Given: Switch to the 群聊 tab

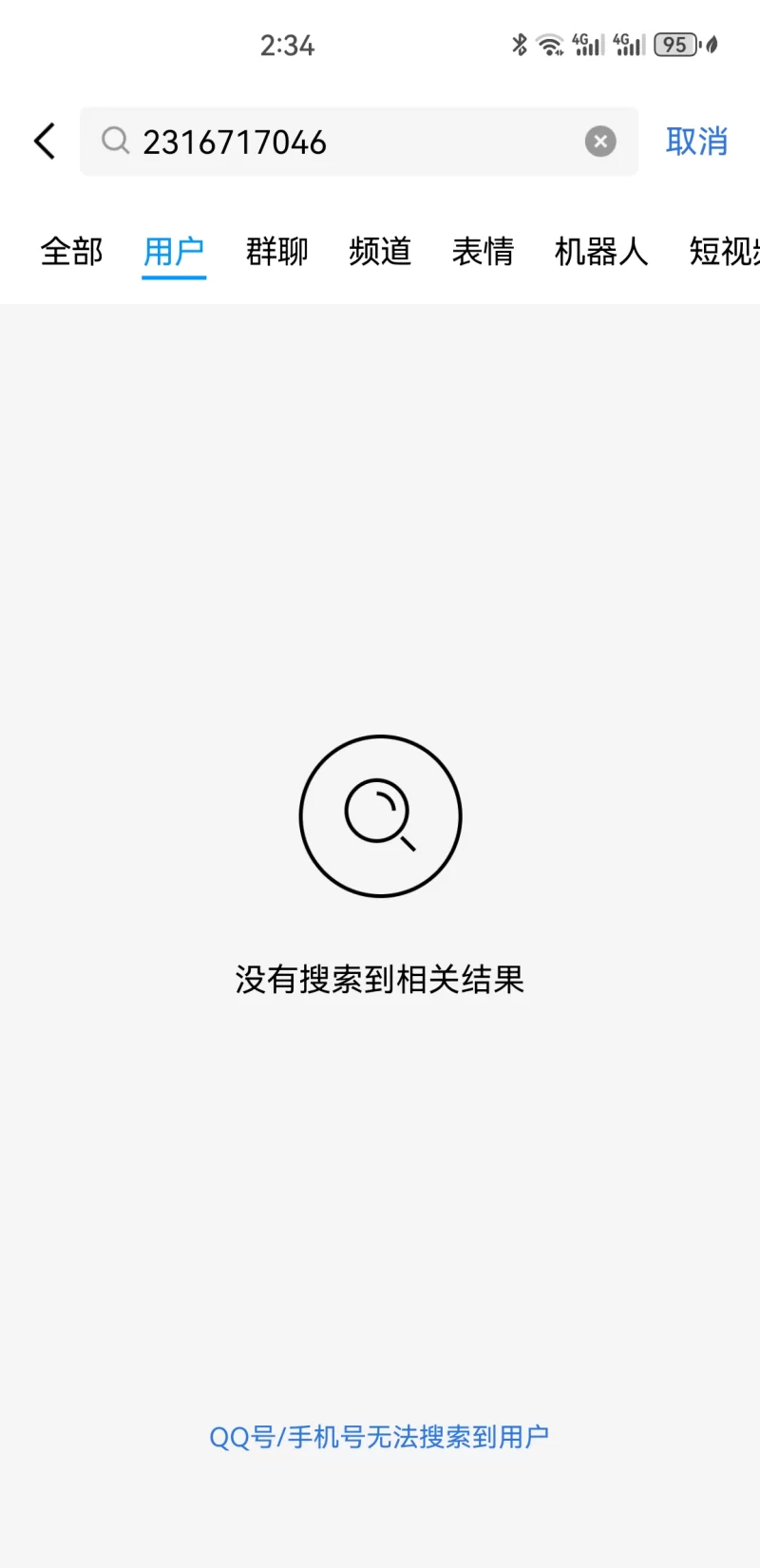Looking at the screenshot, I should coord(276,252).
